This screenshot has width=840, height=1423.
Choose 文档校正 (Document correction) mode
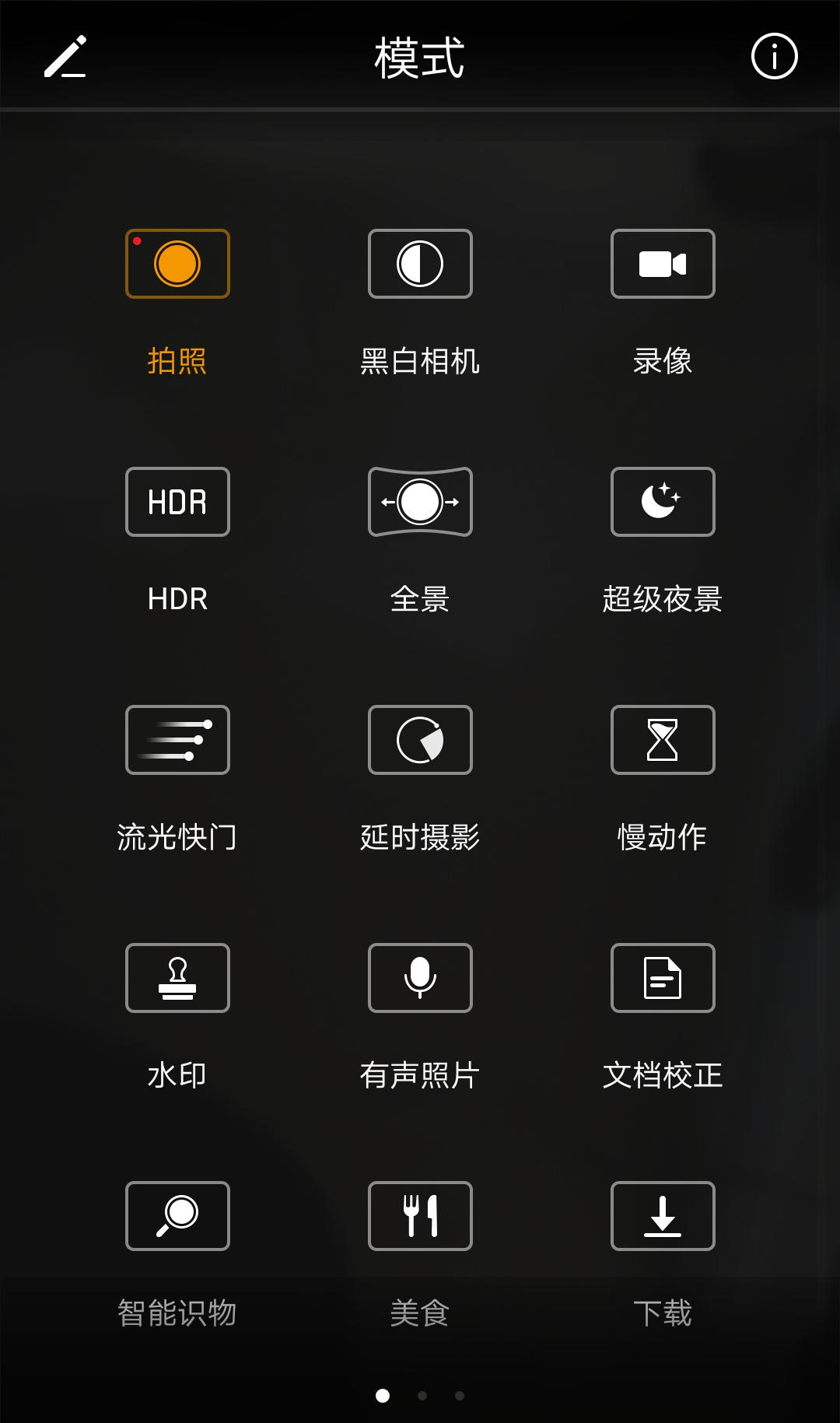coord(663,978)
